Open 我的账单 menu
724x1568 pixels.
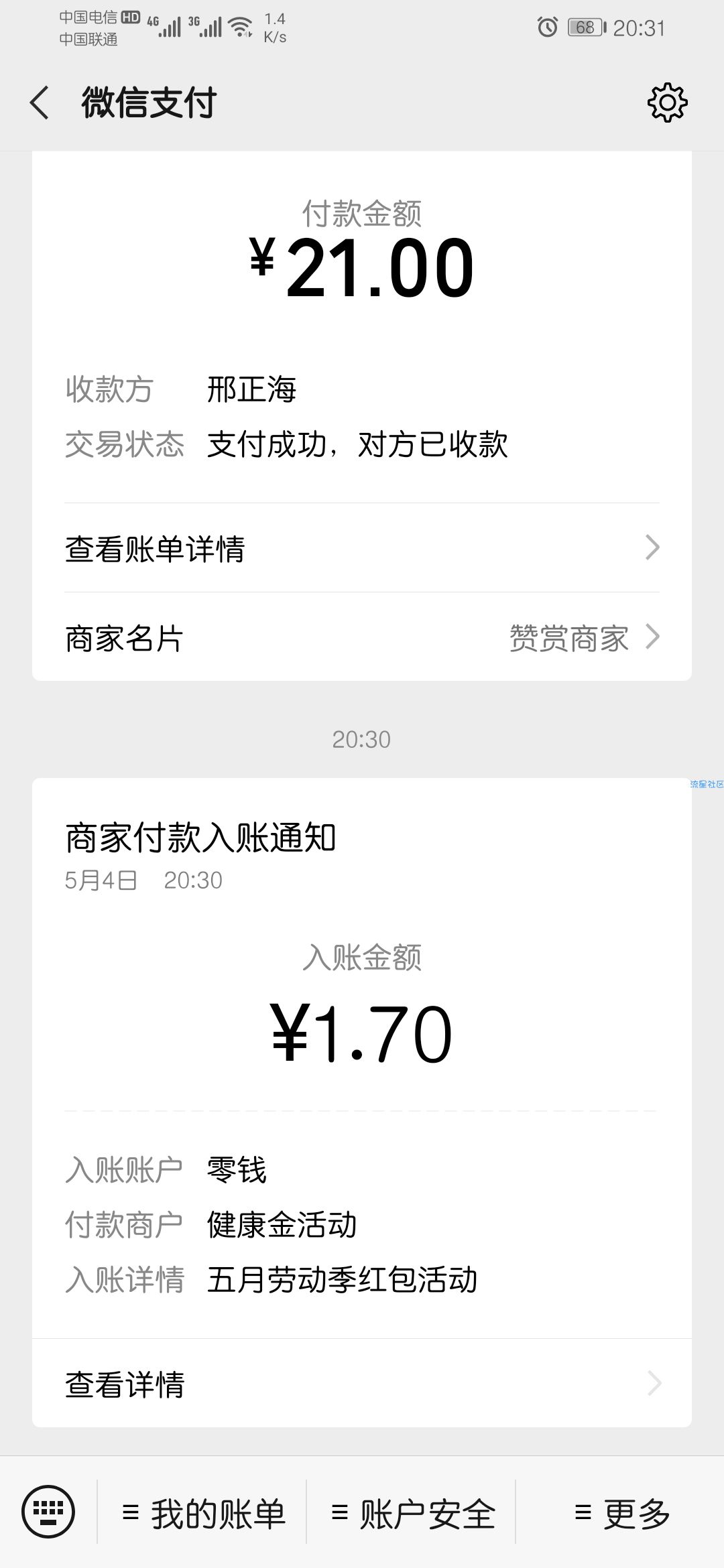(202, 1512)
